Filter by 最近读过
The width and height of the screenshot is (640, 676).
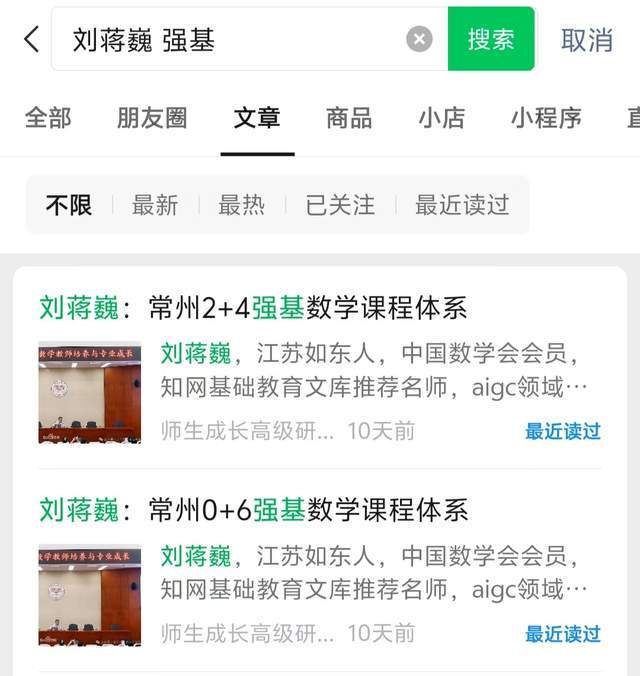click(462, 205)
